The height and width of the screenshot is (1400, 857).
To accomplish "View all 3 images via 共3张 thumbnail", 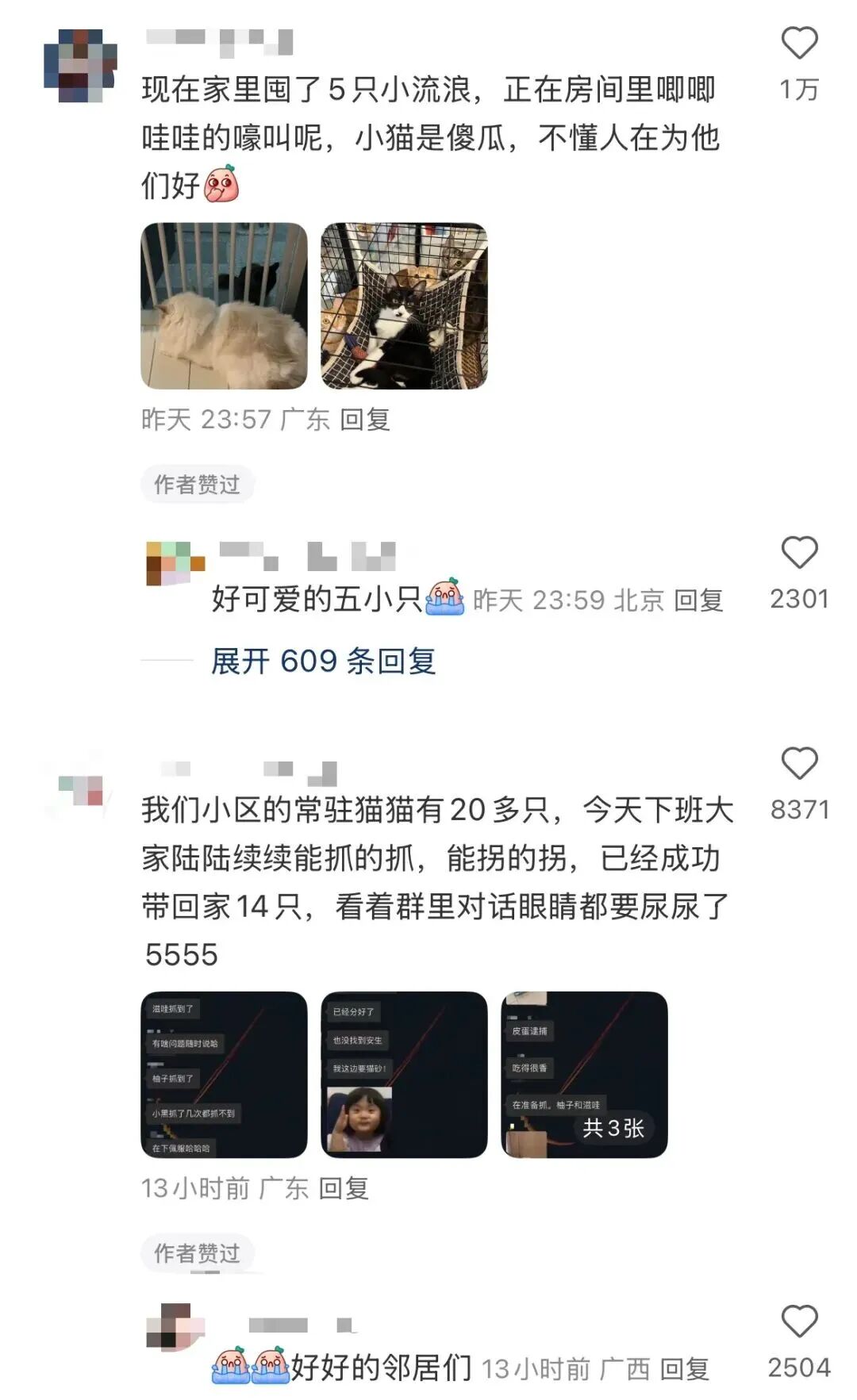I will (x=585, y=1075).
